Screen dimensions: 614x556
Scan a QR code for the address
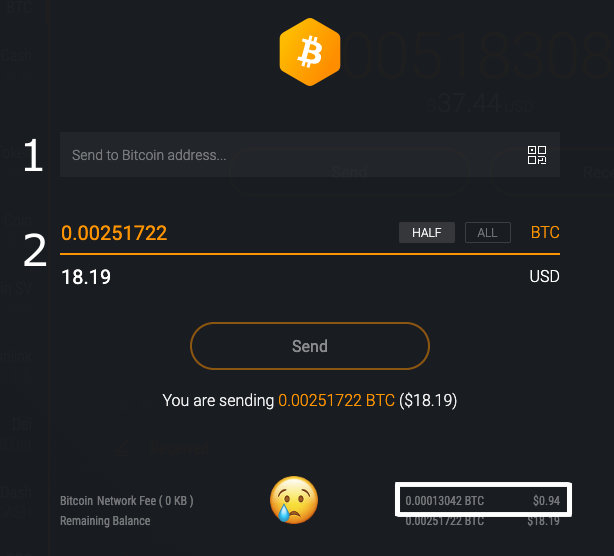coord(537,155)
